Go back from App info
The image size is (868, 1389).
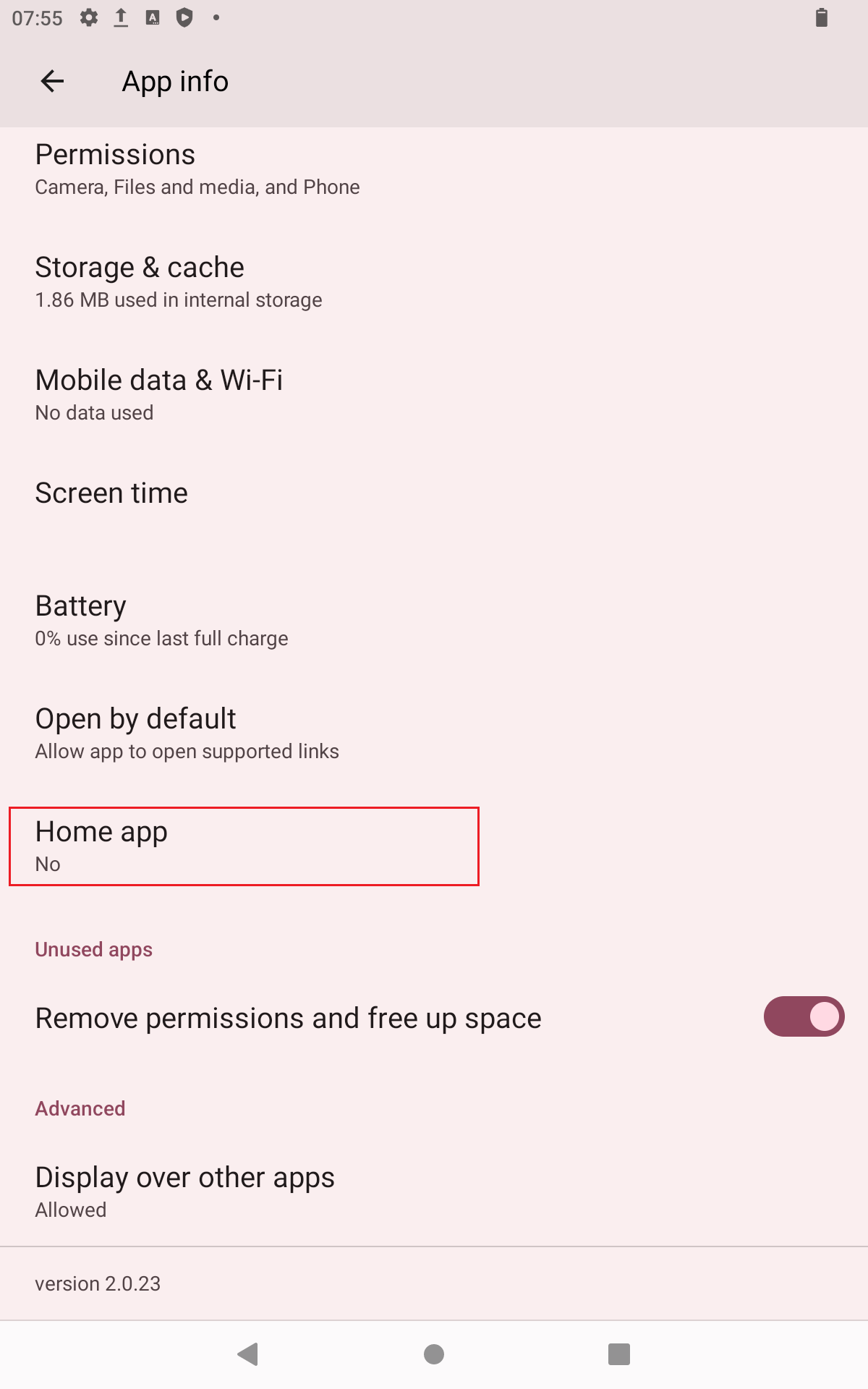point(52,81)
